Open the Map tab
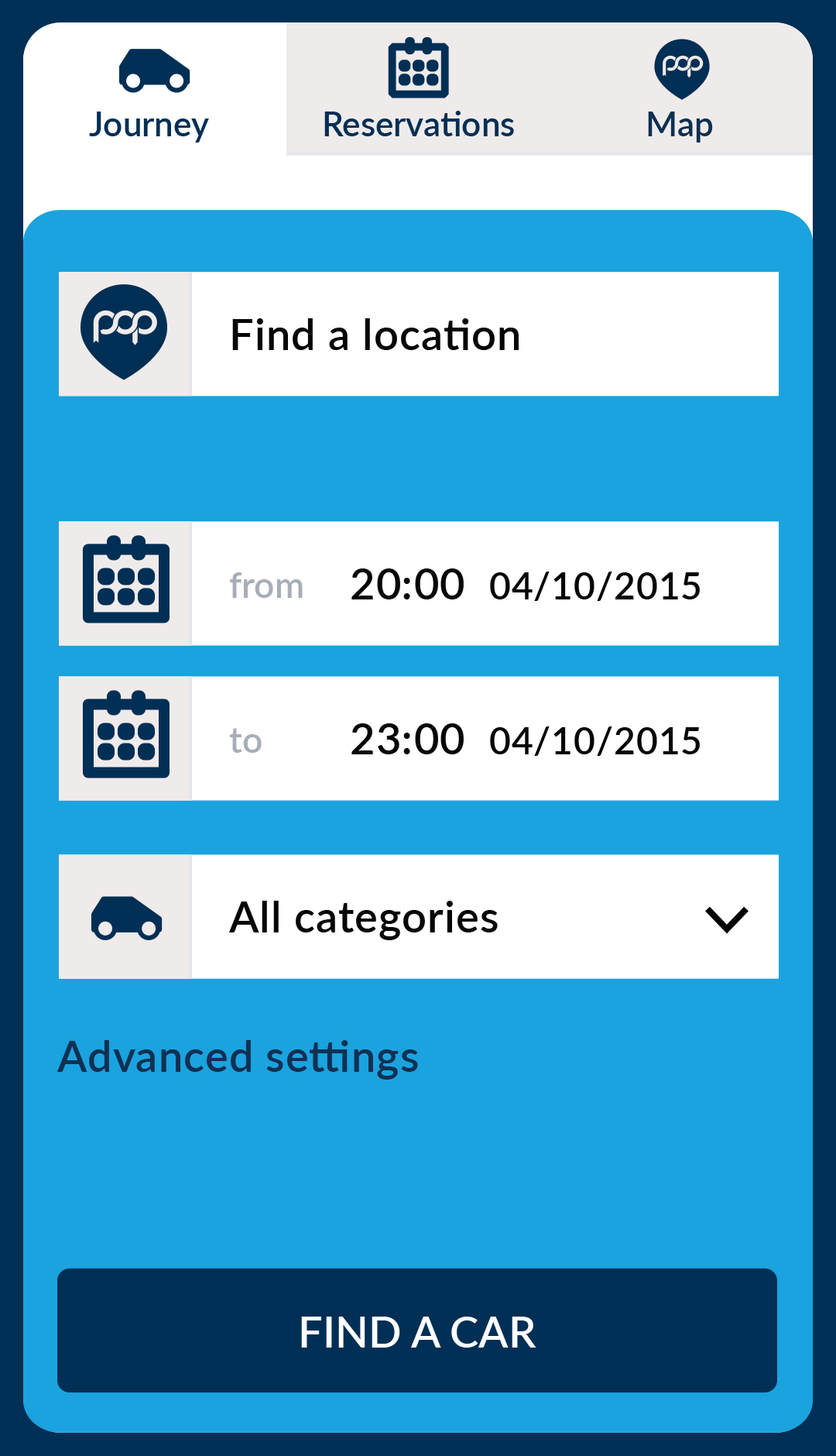The height and width of the screenshot is (1456, 836). point(680,90)
